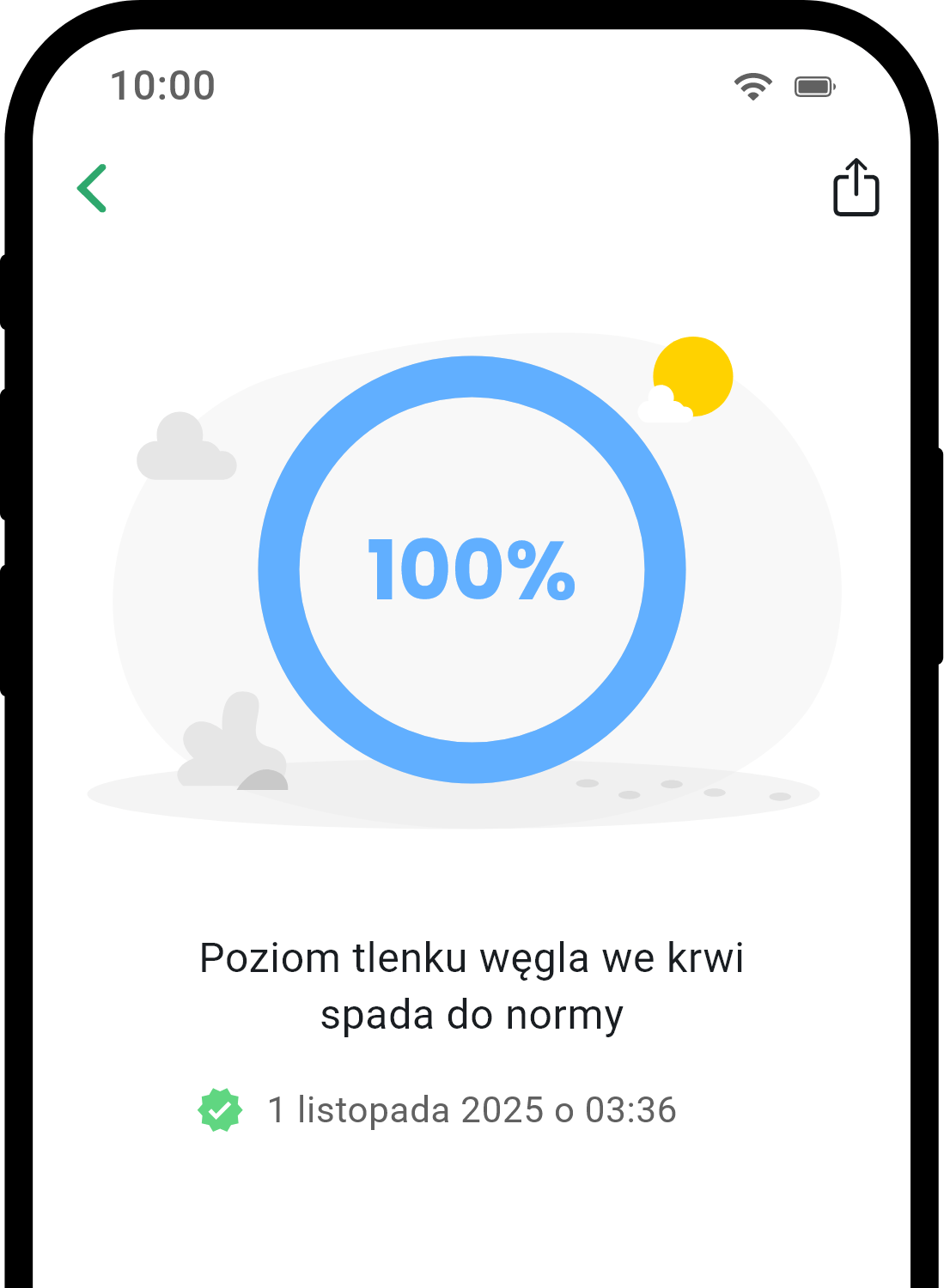Tap the battery indicator in the status bar
Viewport: 944px width, 1288px height.
click(x=813, y=85)
